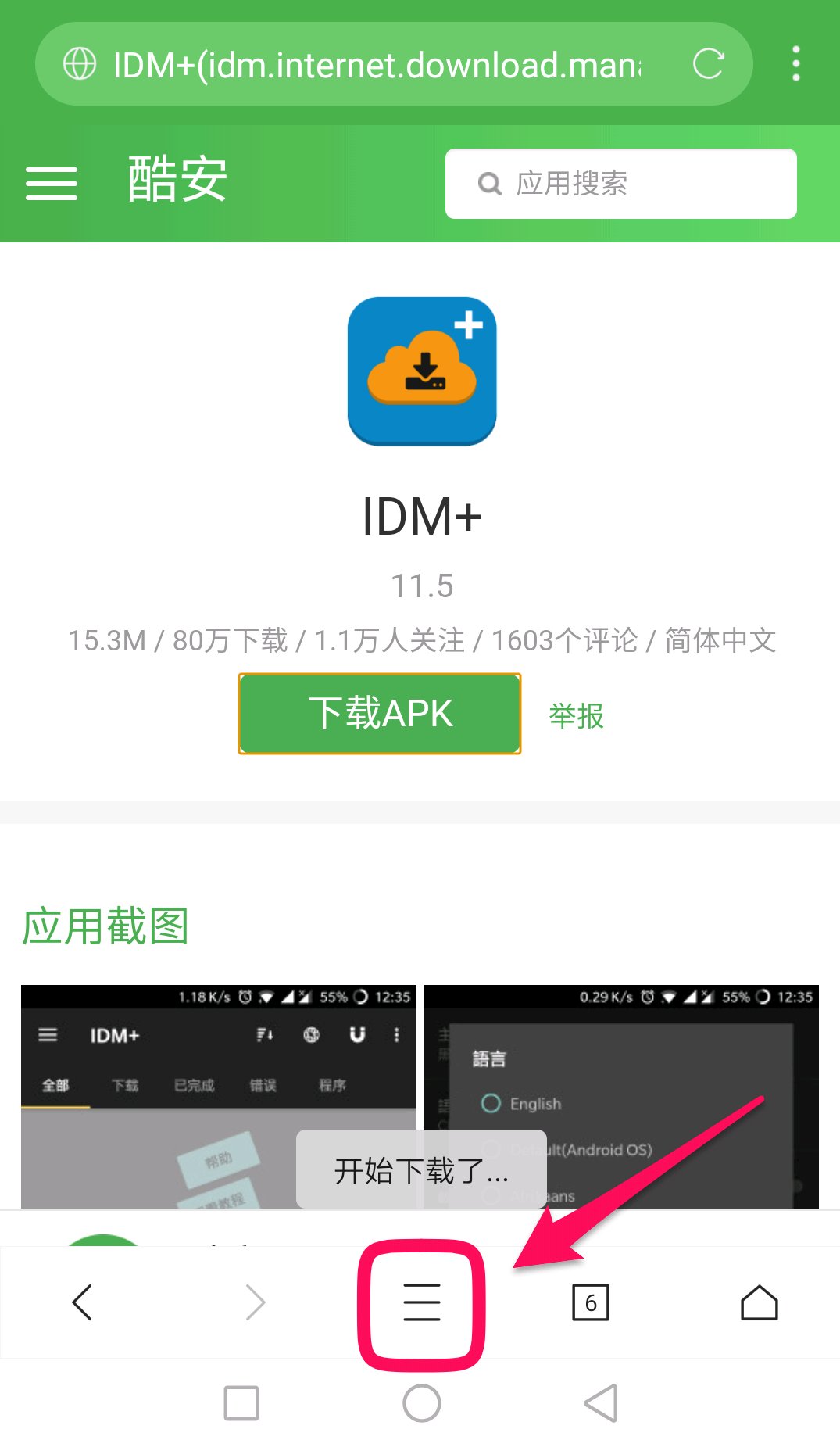
Task: Open the 酷安 hamburger drawer menu
Action: coord(52,184)
